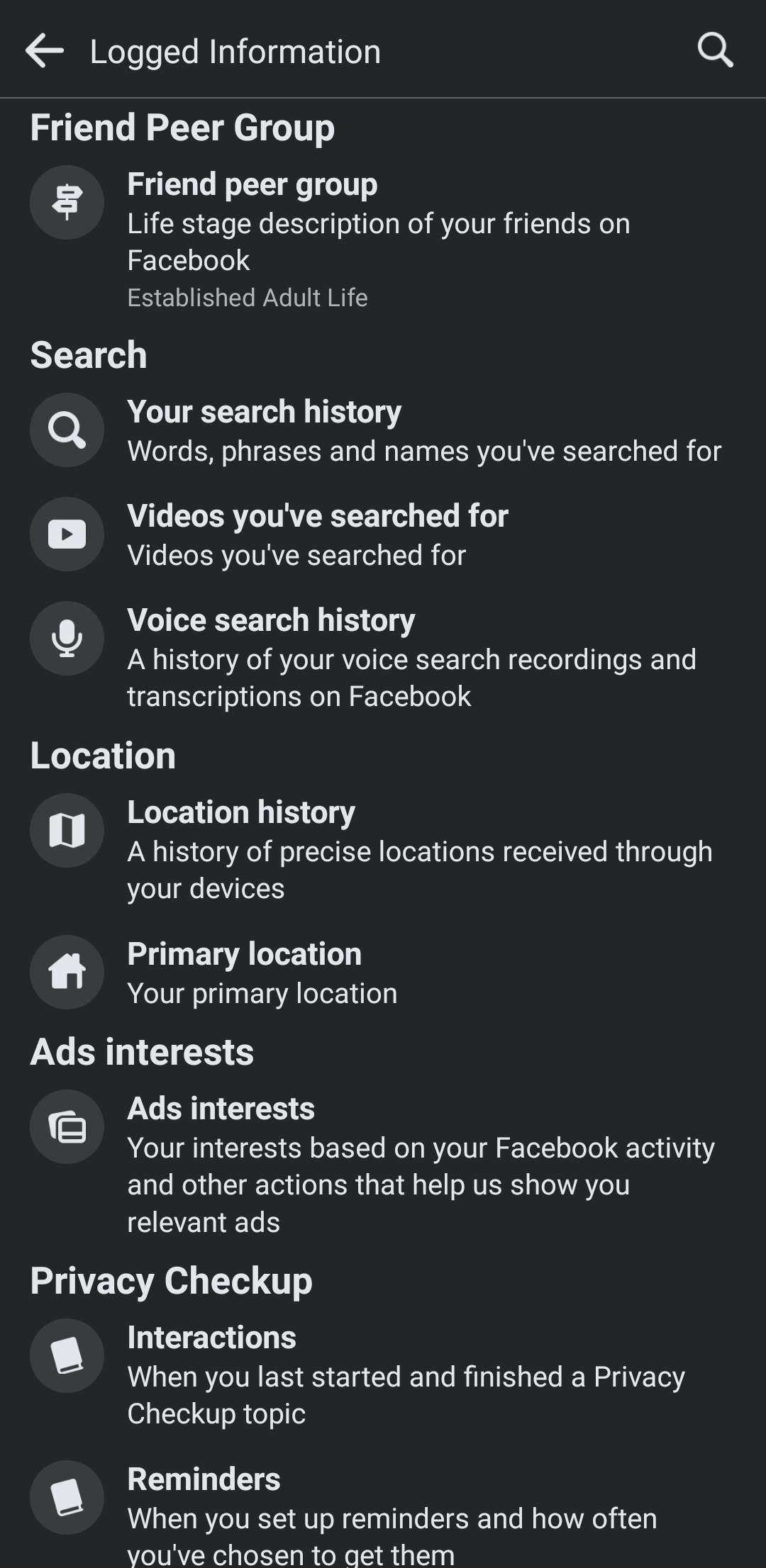Open Primary location
The height and width of the screenshot is (1568, 766).
click(383, 973)
